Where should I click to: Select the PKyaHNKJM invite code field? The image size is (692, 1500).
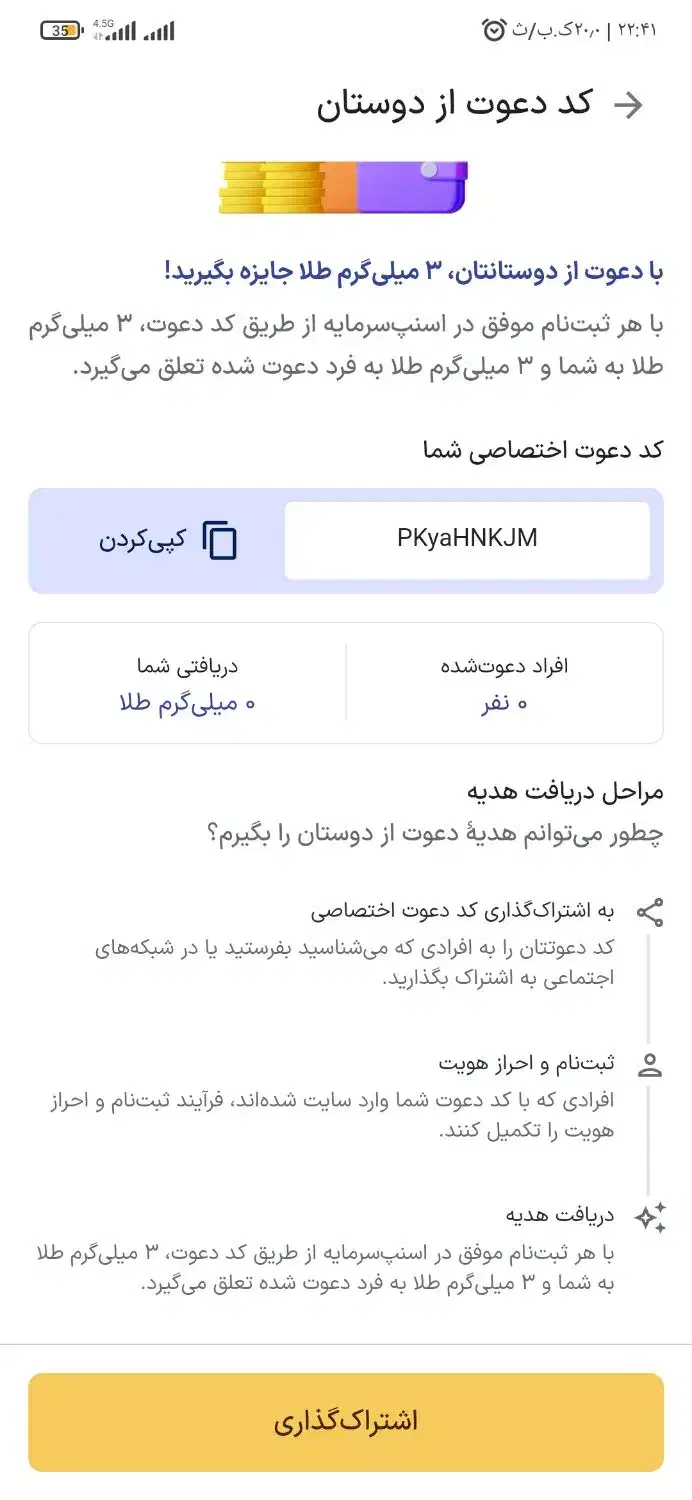point(467,539)
